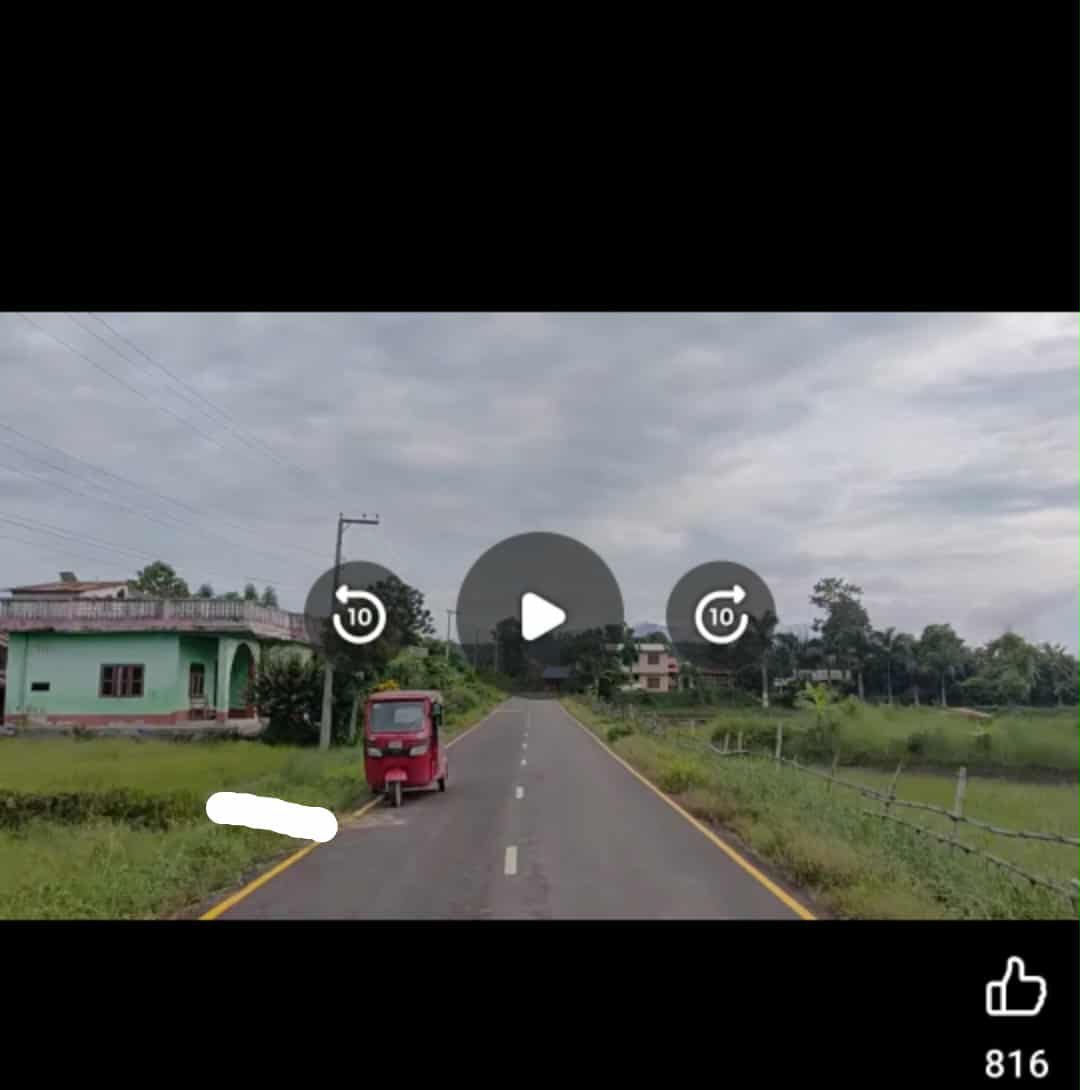Play the paused video
1080x1090 pixels.
coord(540,615)
